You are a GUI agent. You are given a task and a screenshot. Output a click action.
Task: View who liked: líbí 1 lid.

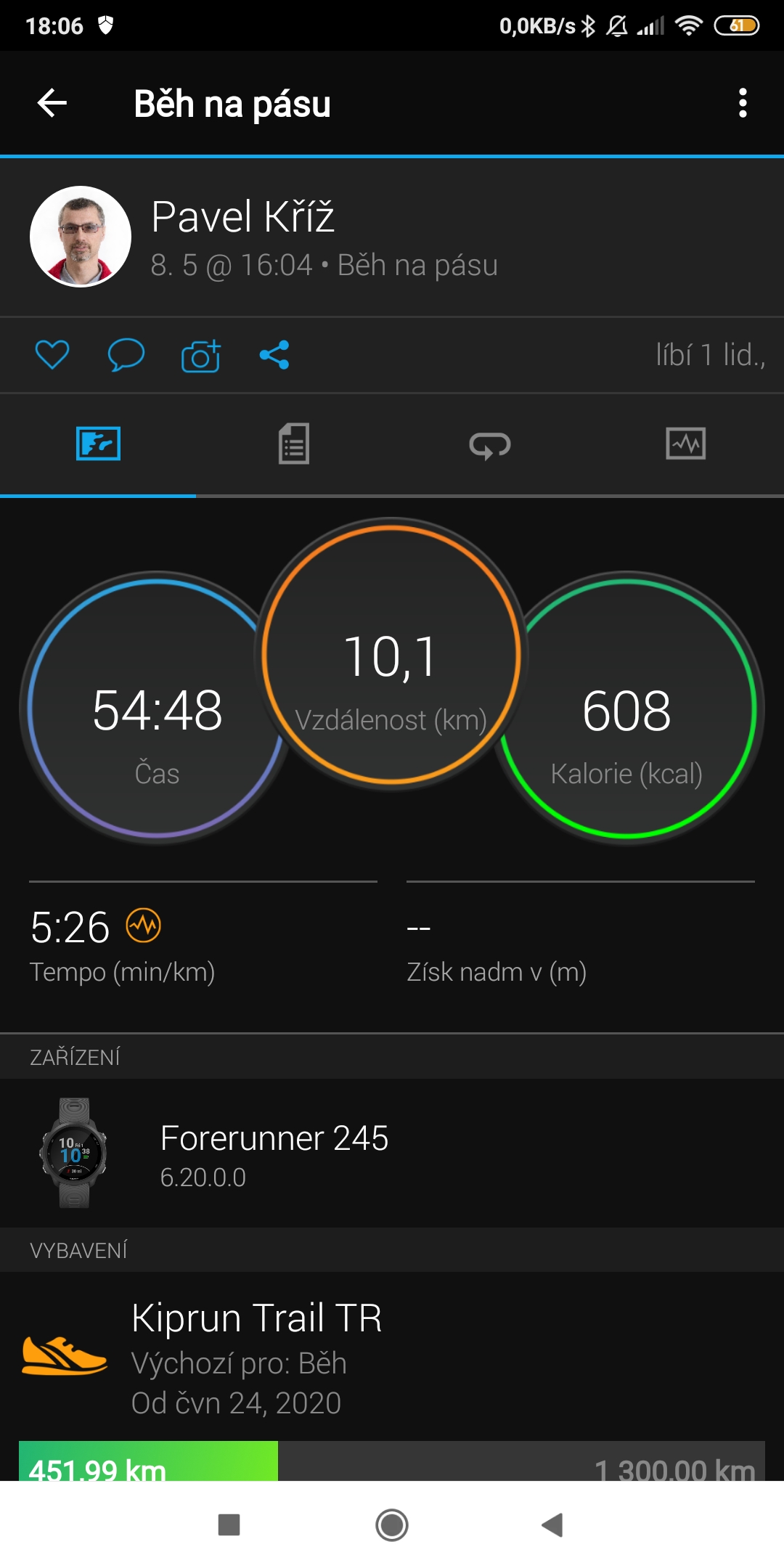pos(710,355)
